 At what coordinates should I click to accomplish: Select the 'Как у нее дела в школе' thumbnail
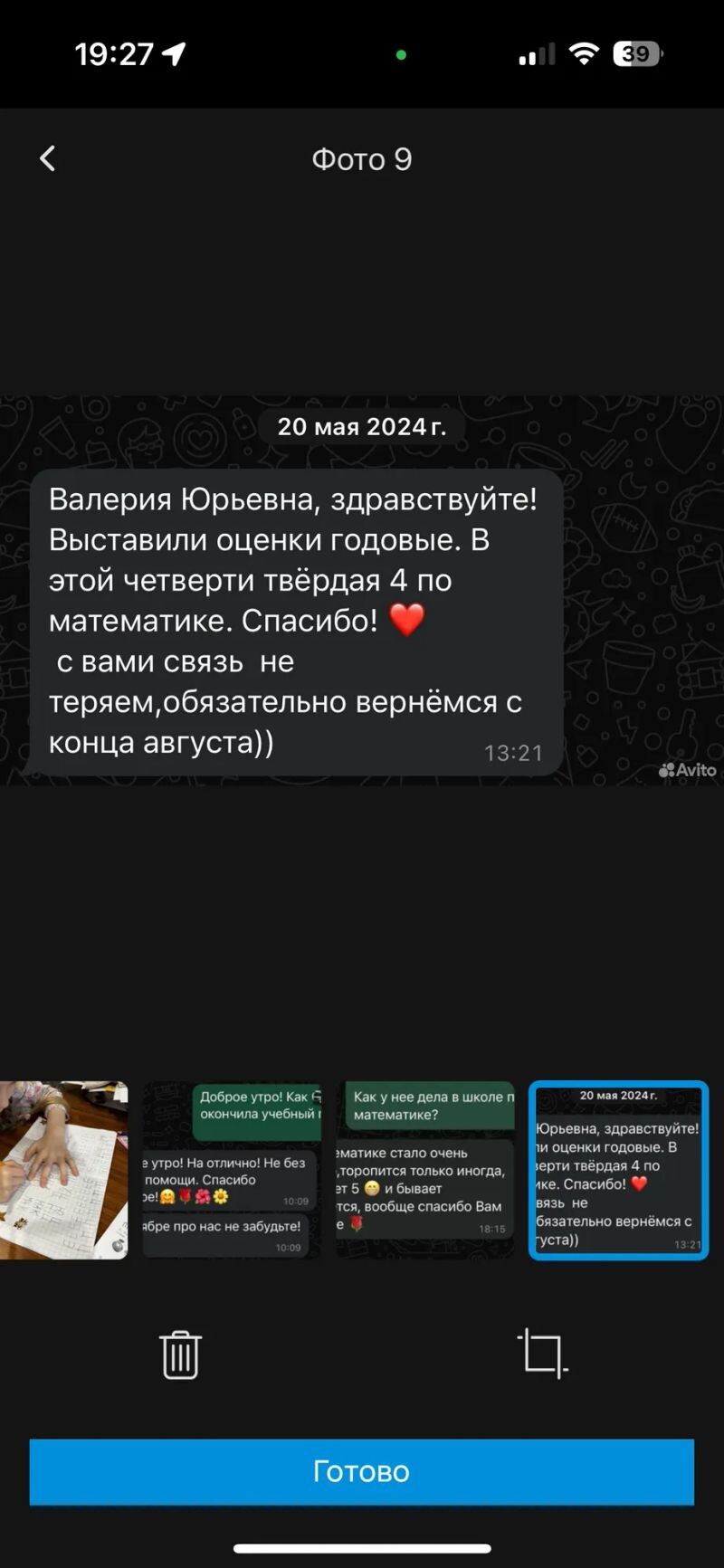[x=425, y=1169]
